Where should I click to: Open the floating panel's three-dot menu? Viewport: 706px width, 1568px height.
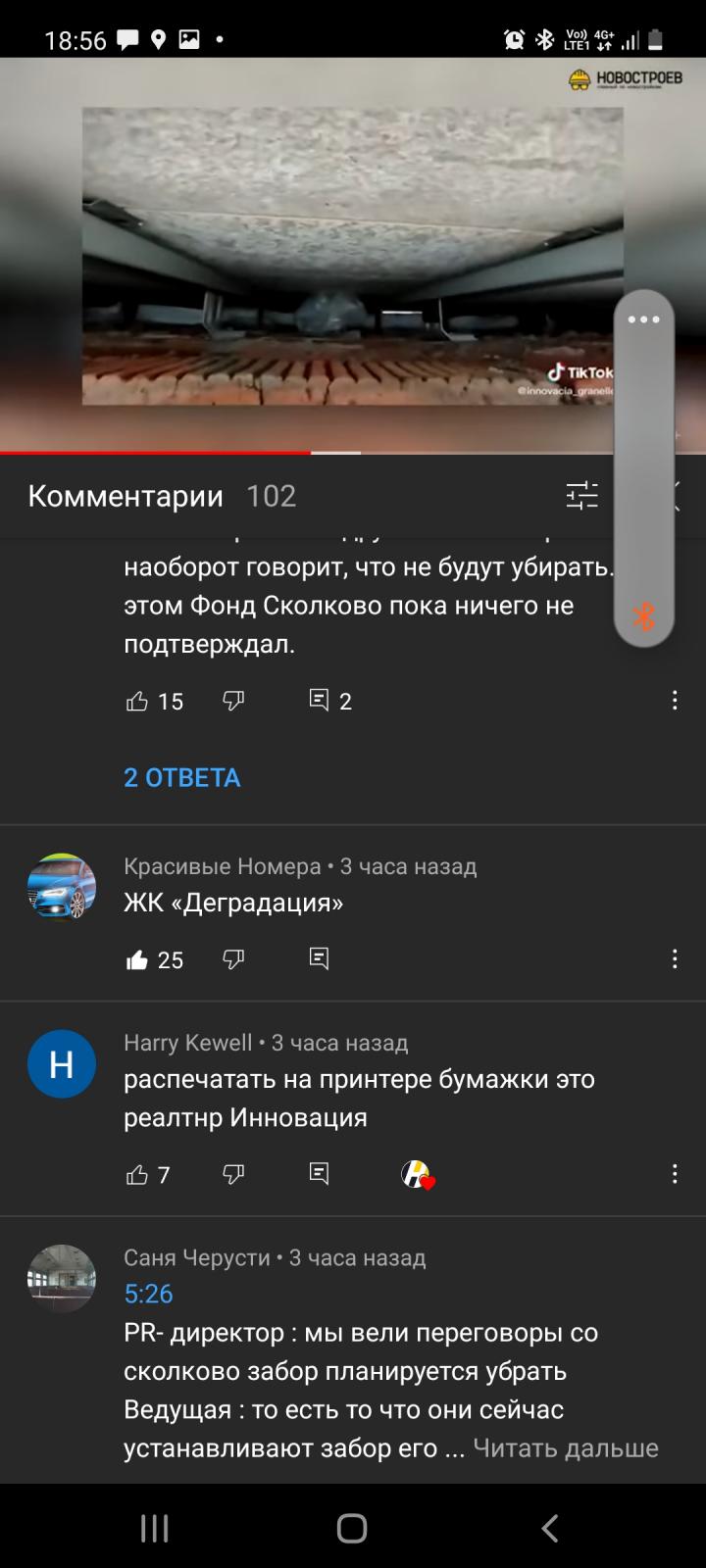[643, 319]
